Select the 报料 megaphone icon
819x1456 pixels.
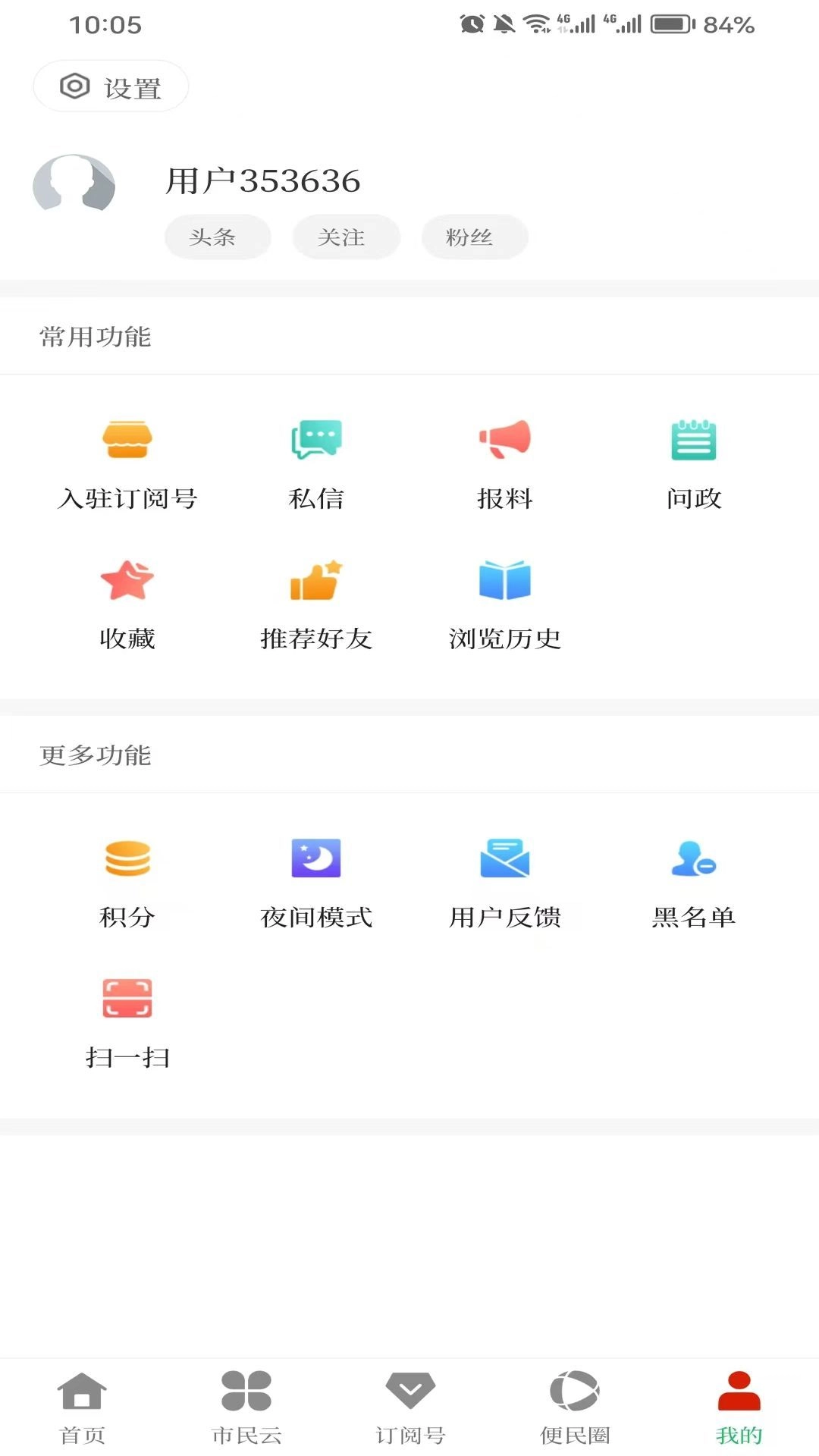[505, 455]
